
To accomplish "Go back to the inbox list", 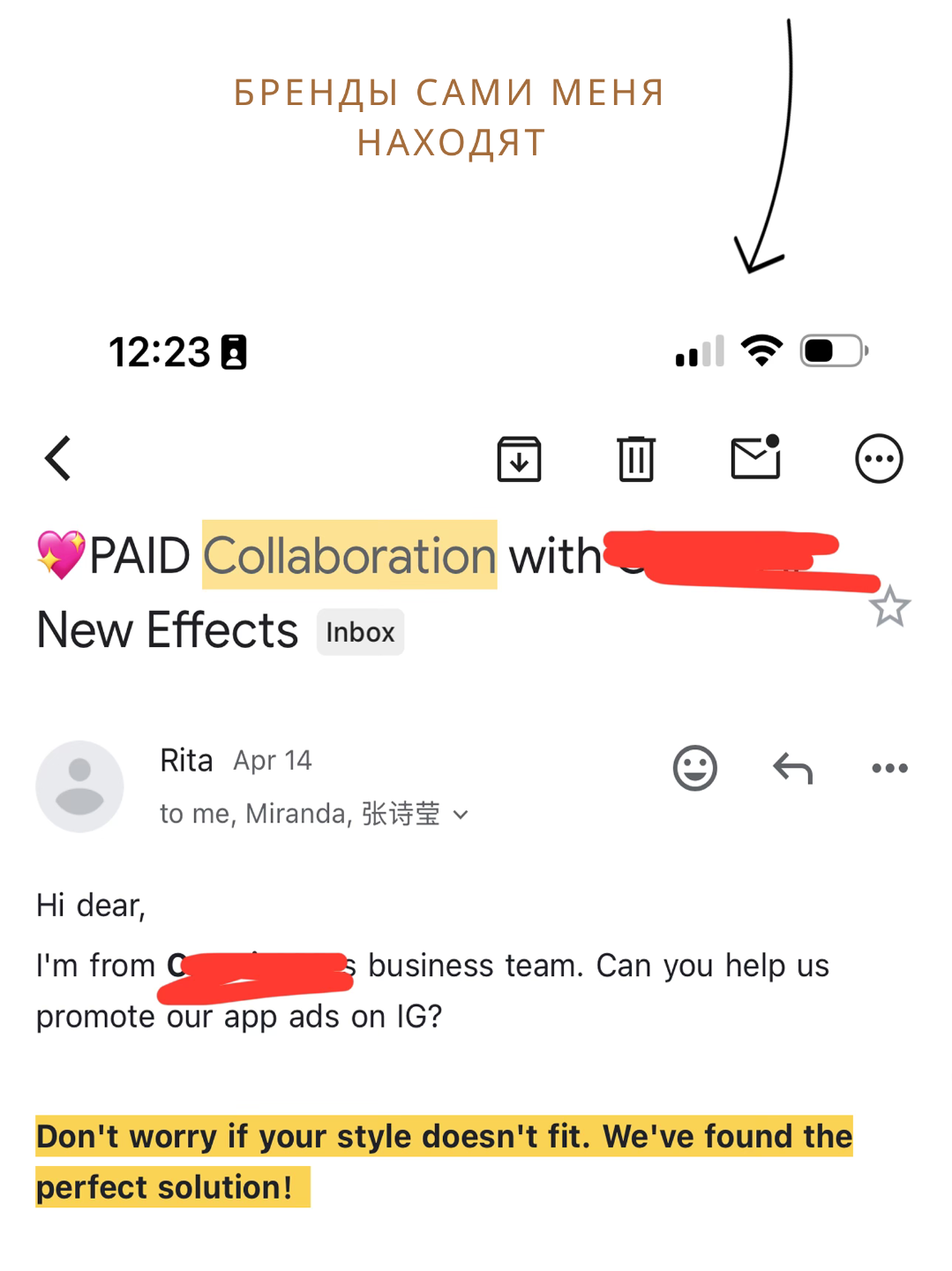I will (58, 459).
